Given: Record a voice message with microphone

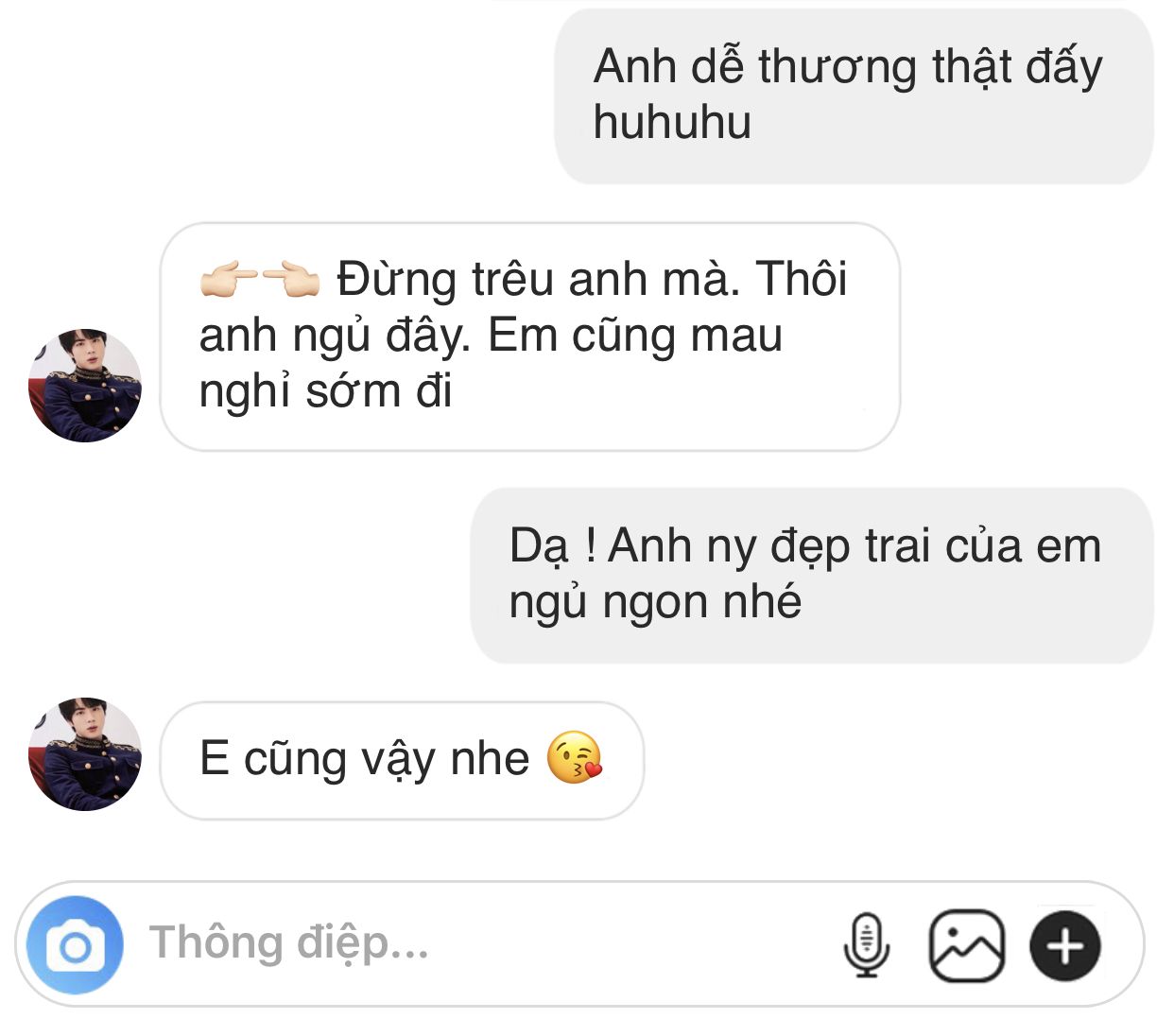Looking at the screenshot, I should (x=866, y=945).
